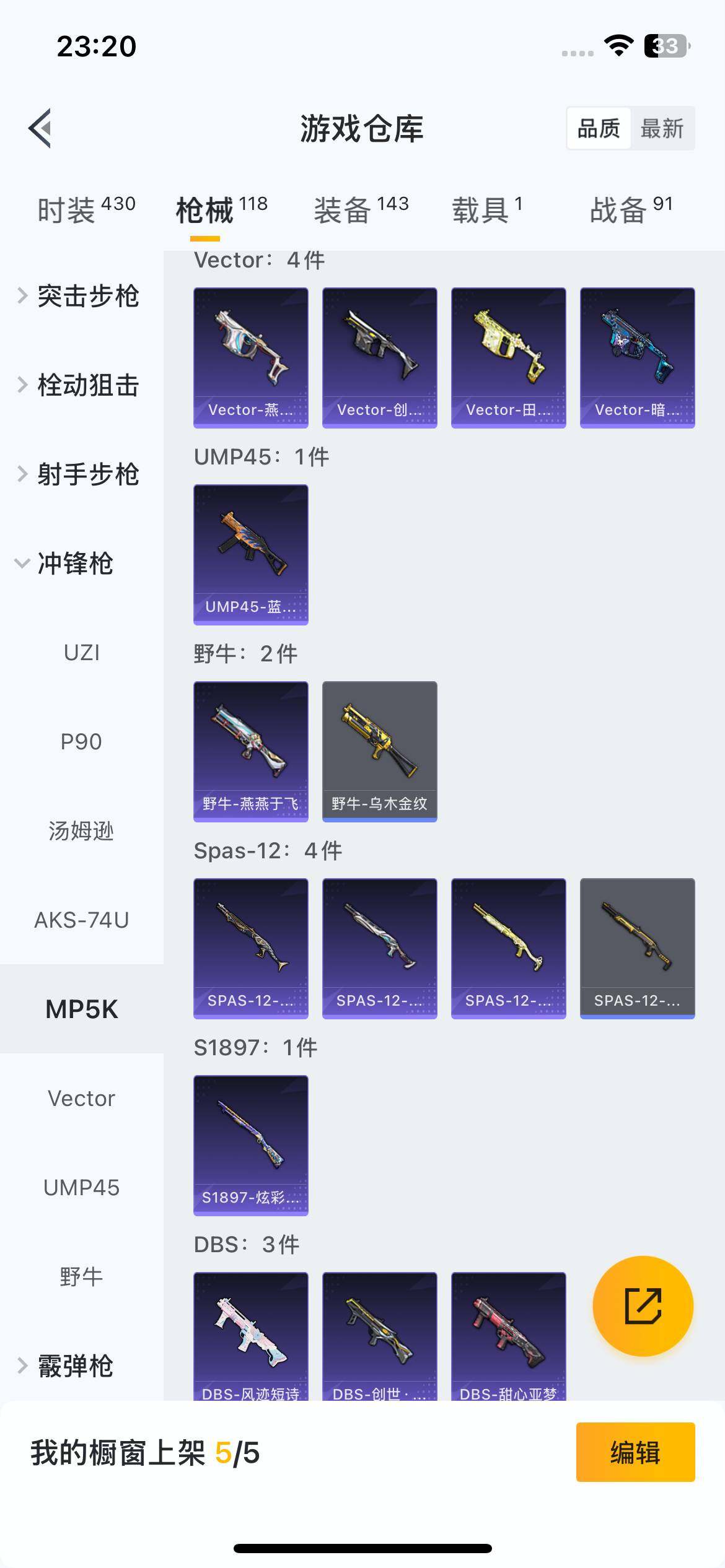The image size is (725, 1568).
Task: Tap 编辑 to edit showcase listings
Action: (x=635, y=1452)
